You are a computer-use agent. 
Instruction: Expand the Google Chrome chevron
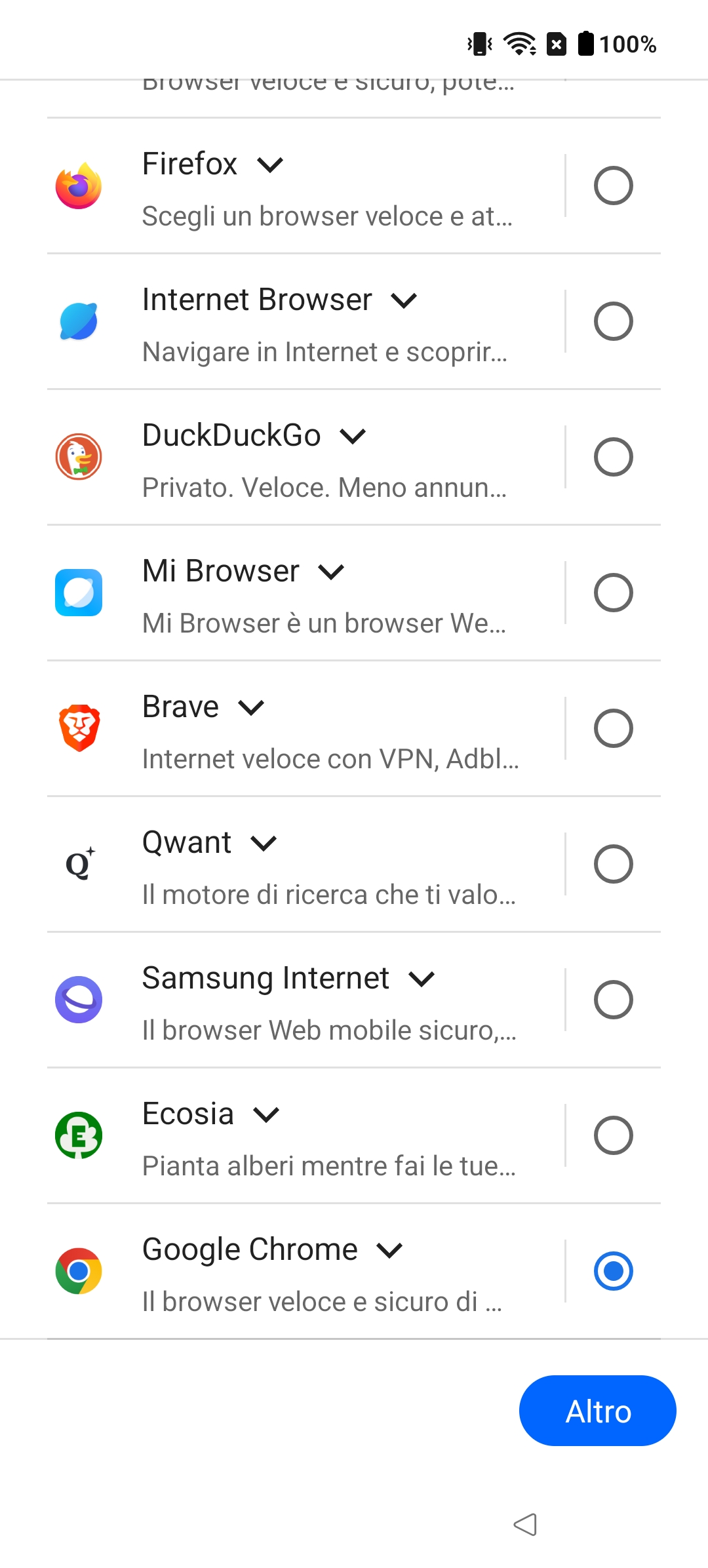(x=389, y=1250)
